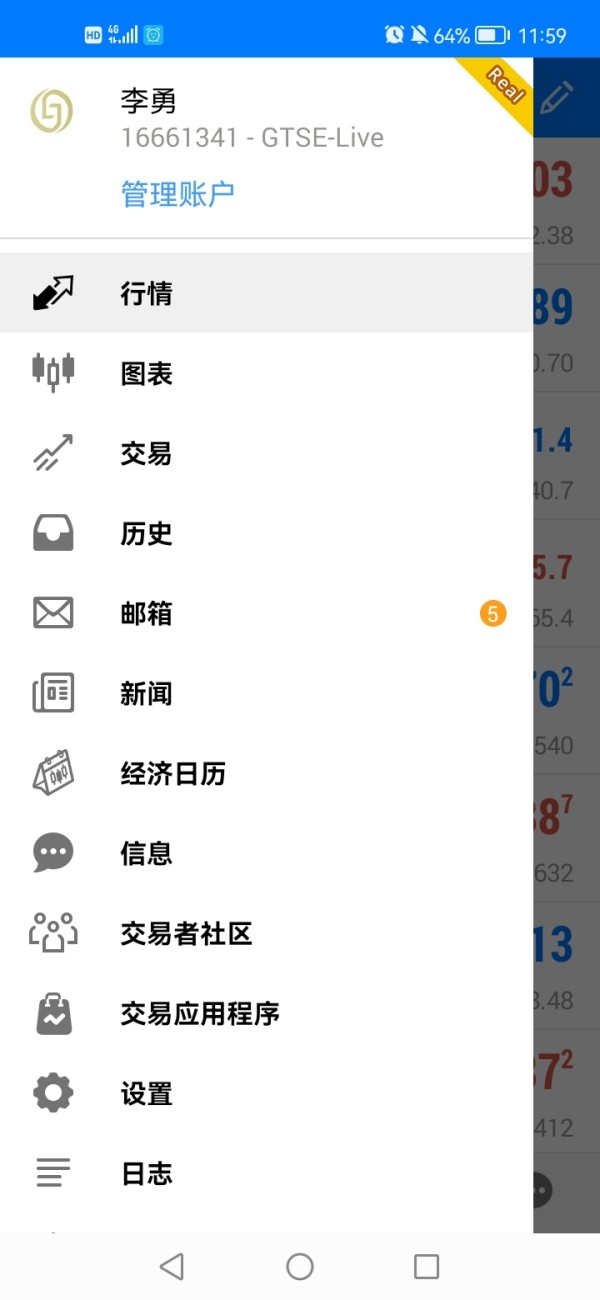This screenshot has width=600, height=1300.
Task: Tap the system back button
Action: click(x=172, y=1266)
